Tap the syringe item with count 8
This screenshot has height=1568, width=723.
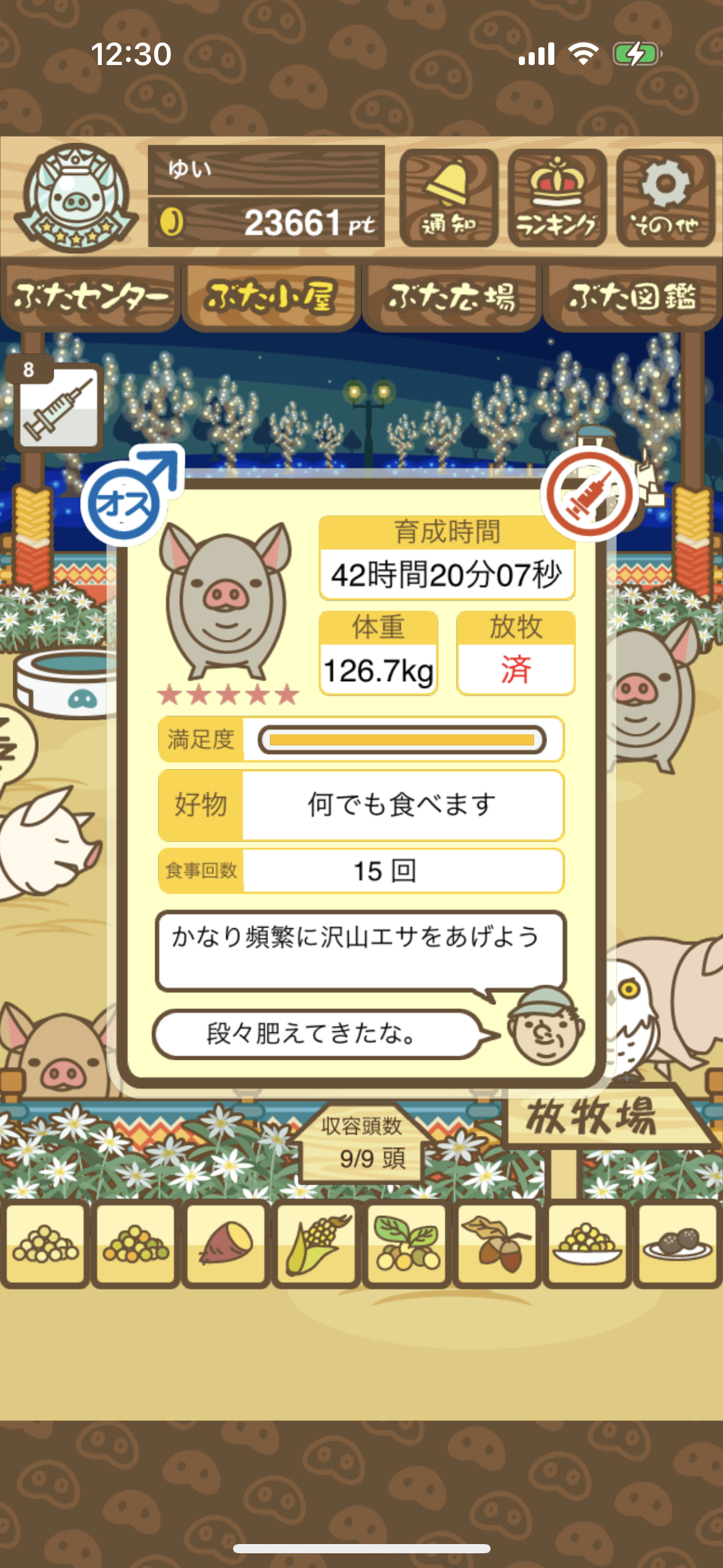(x=58, y=406)
